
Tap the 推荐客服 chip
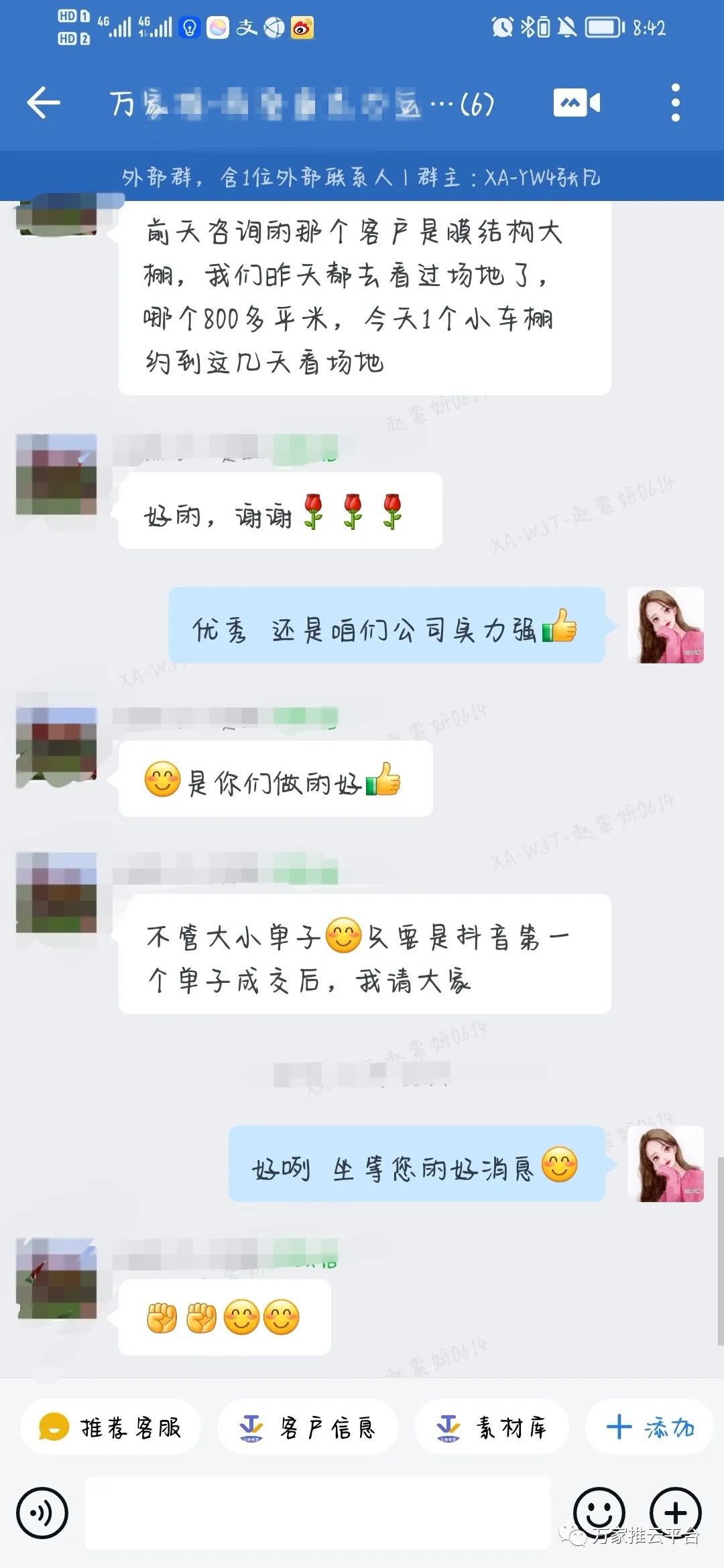pyautogui.click(x=111, y=1427)
